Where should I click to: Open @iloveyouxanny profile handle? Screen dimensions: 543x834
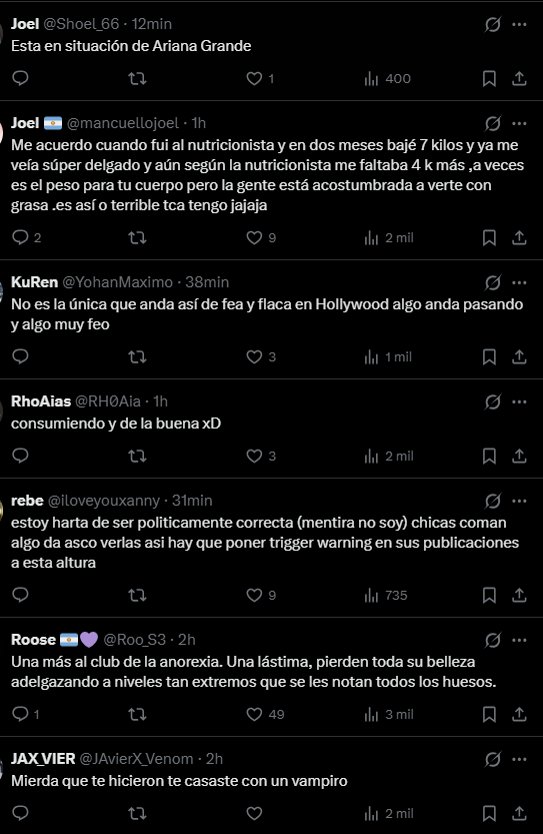(x=104, y=501)
